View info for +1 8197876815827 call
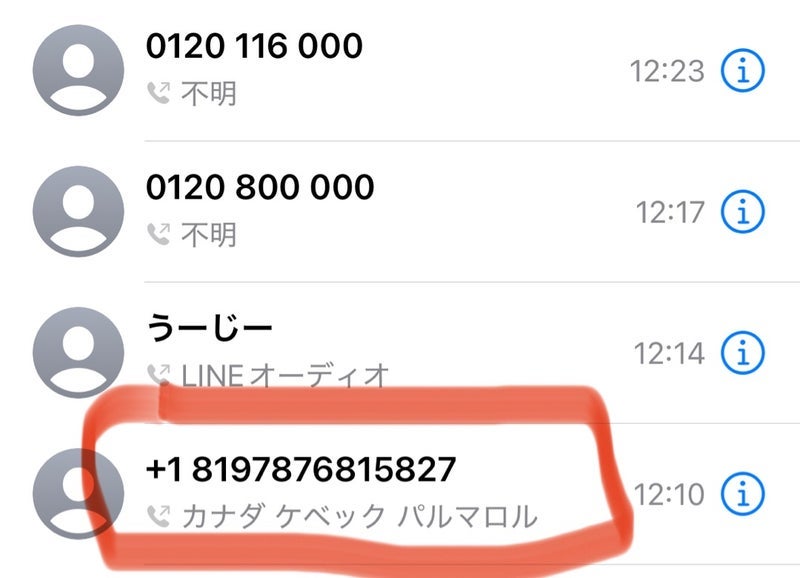The width and height of the screenshot is (800, 578). [x=743, y=494]
